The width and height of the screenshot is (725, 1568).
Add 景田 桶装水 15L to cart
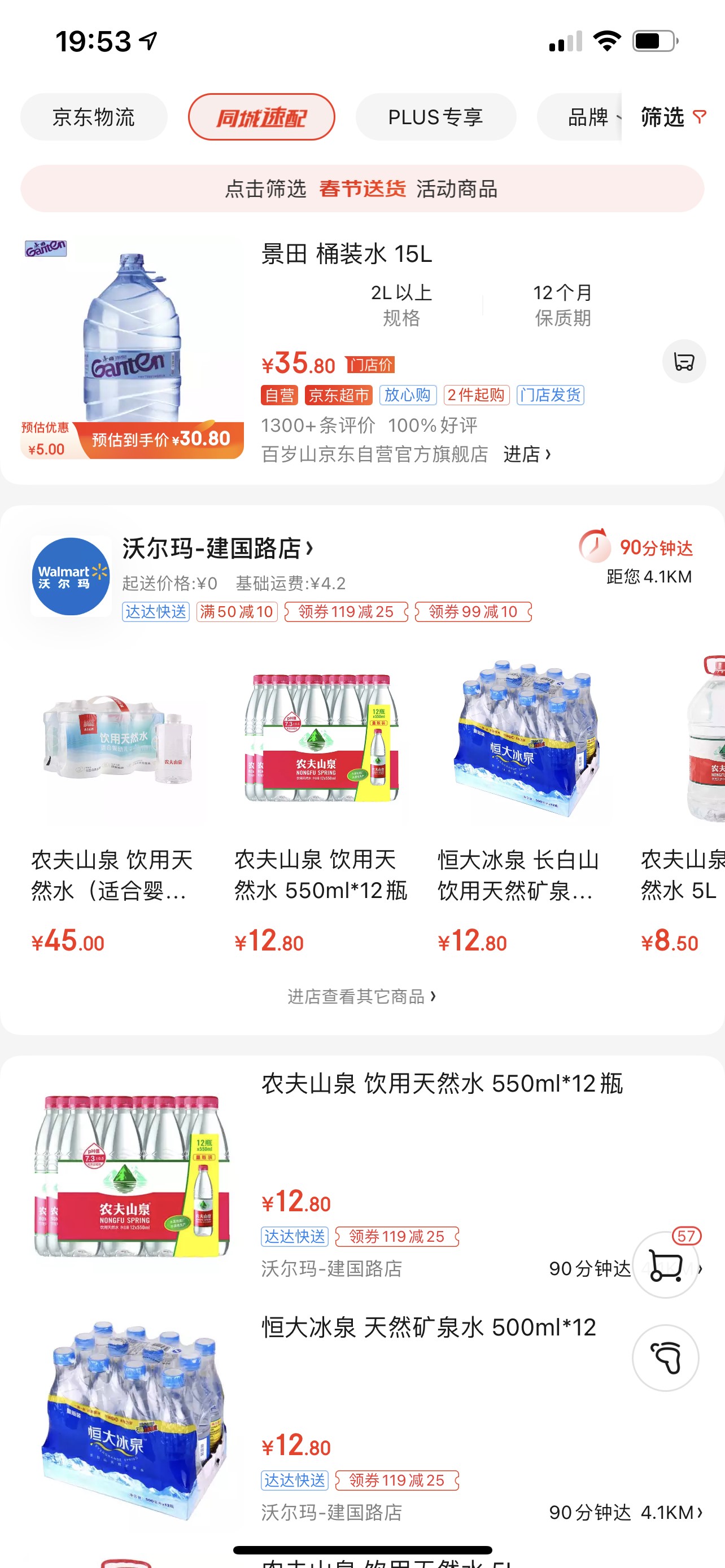pyautogui.click(x=684, y=362)
